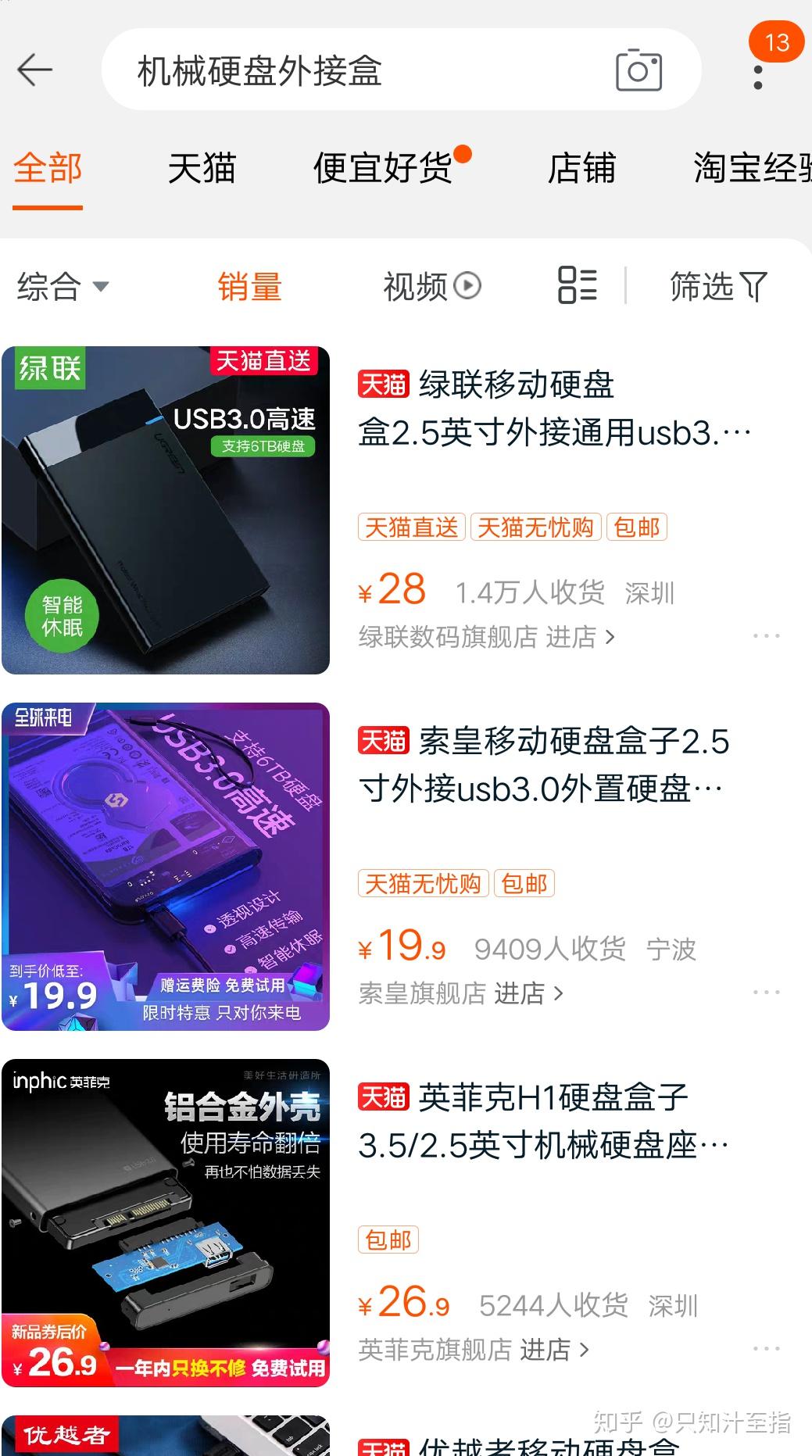The image size is (812, 1456).
Task: Tap the 天猫无忧购 tag on 索皇 listing
Action: pos(422,883)
